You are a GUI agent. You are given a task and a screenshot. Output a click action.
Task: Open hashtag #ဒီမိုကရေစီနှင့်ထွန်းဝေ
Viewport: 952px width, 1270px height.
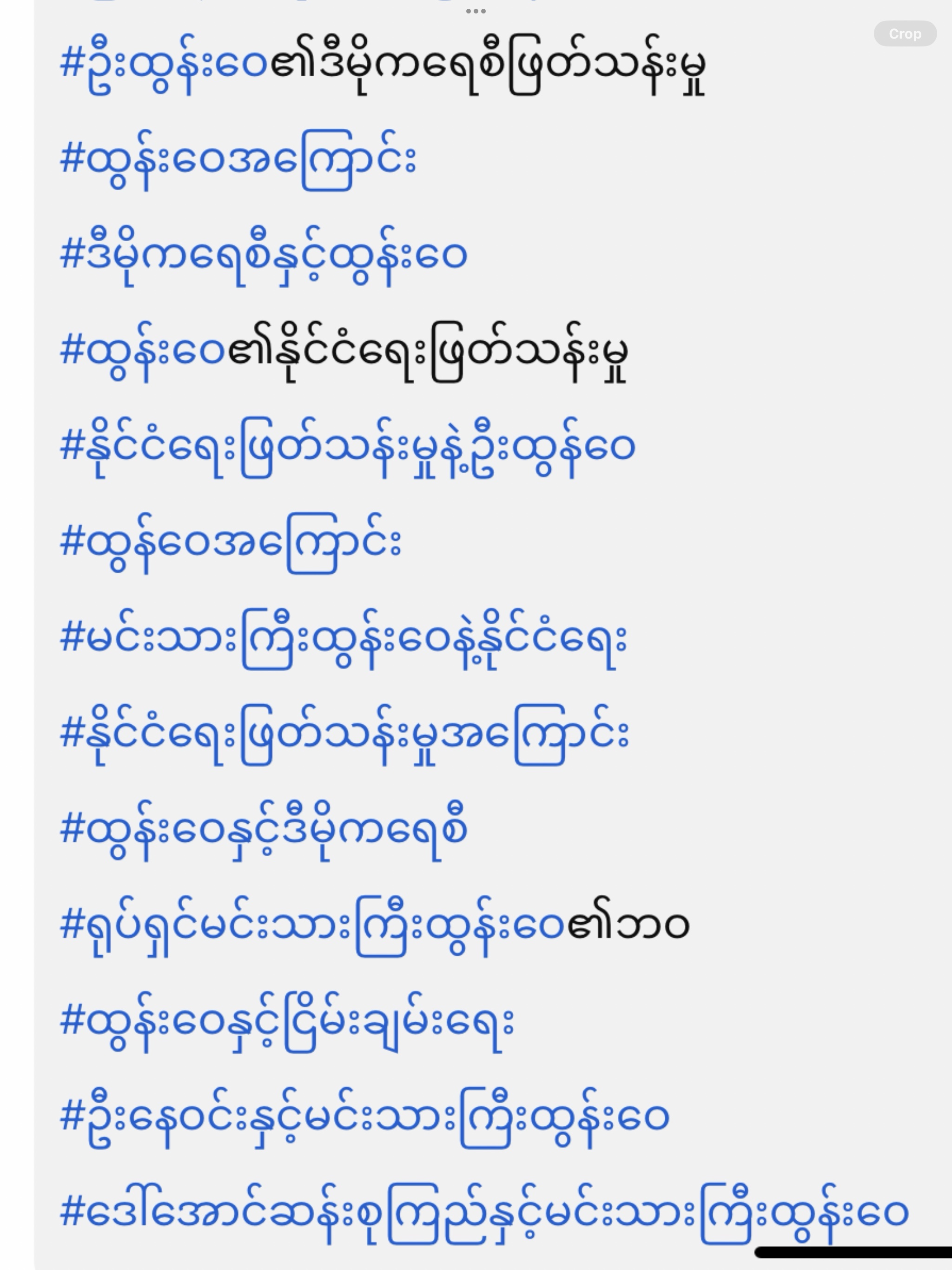click(264, 256)
